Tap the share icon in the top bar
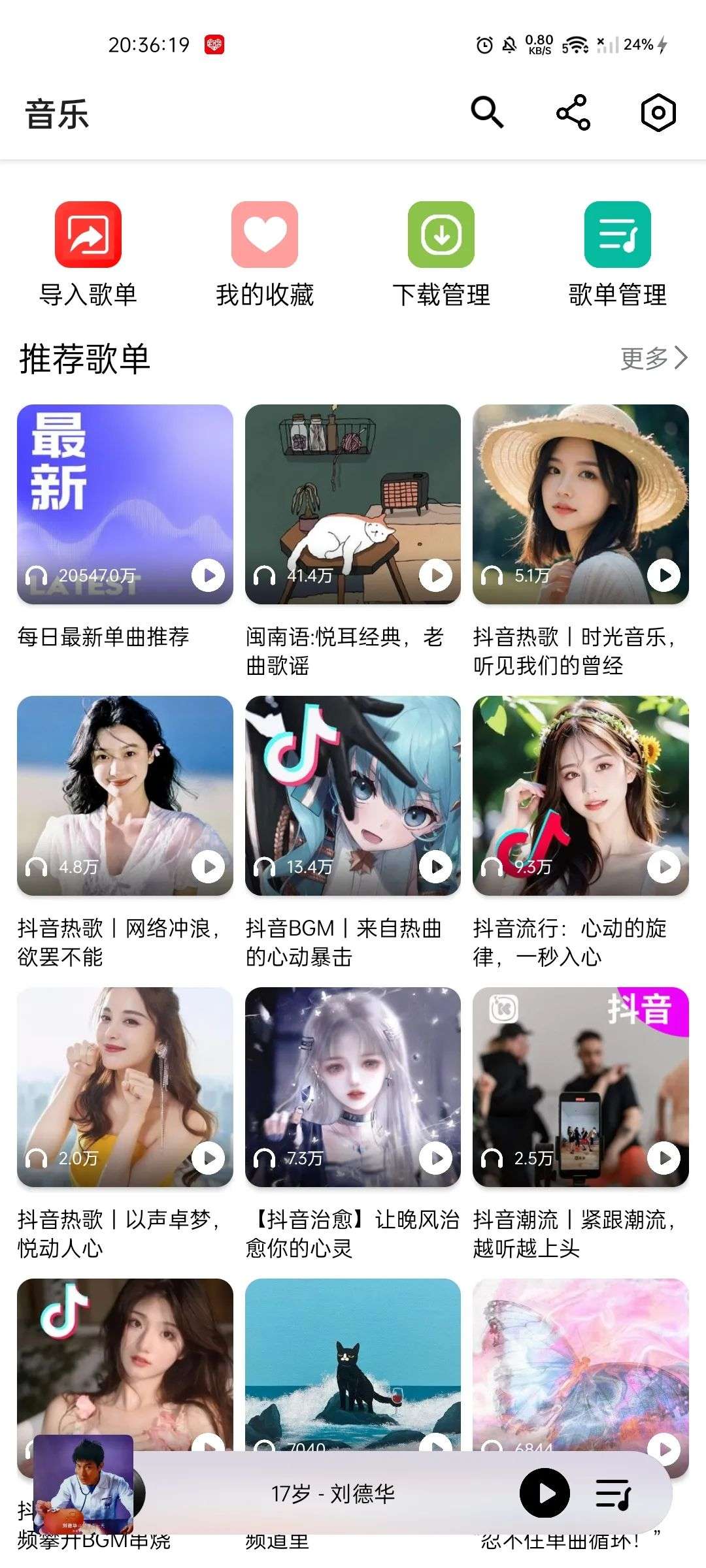706x1568 pixels. pyautogui.click(x=573, y=112)
